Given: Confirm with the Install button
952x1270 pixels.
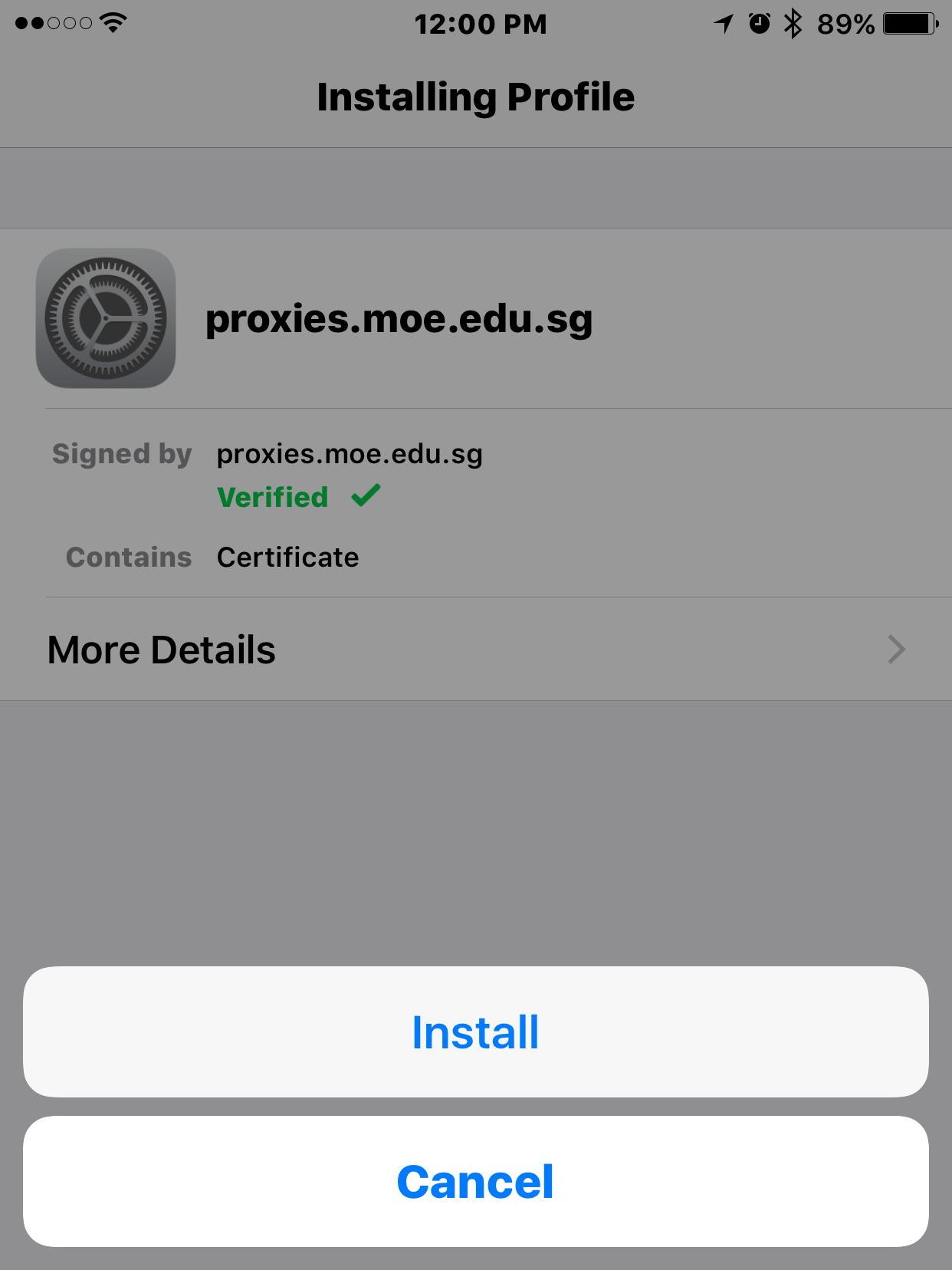Looking at the screenshot, I should click(x=475, y=1031).
